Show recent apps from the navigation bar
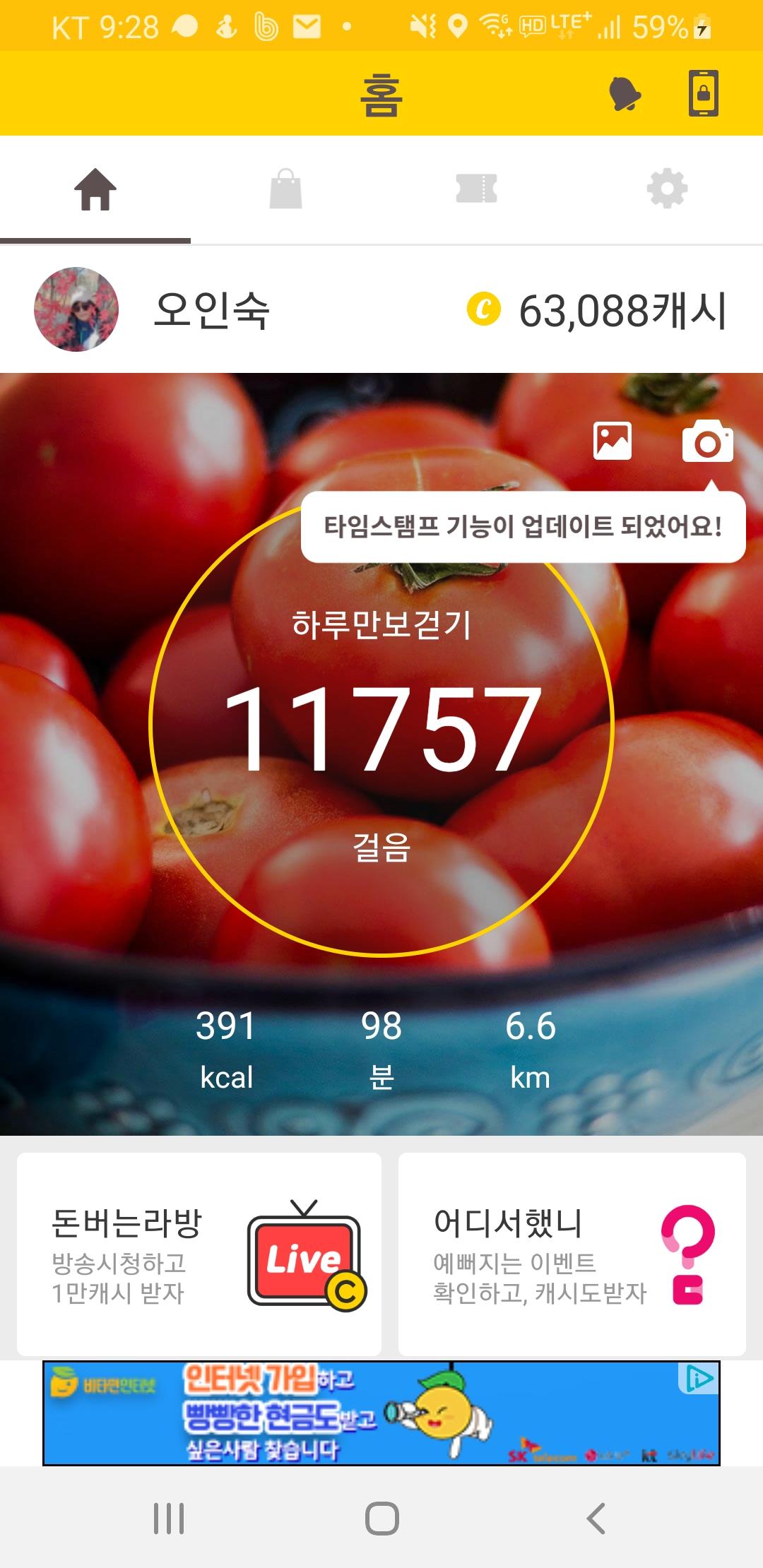The width and height of the screenshot is (763, 1568). [169, 1518]
